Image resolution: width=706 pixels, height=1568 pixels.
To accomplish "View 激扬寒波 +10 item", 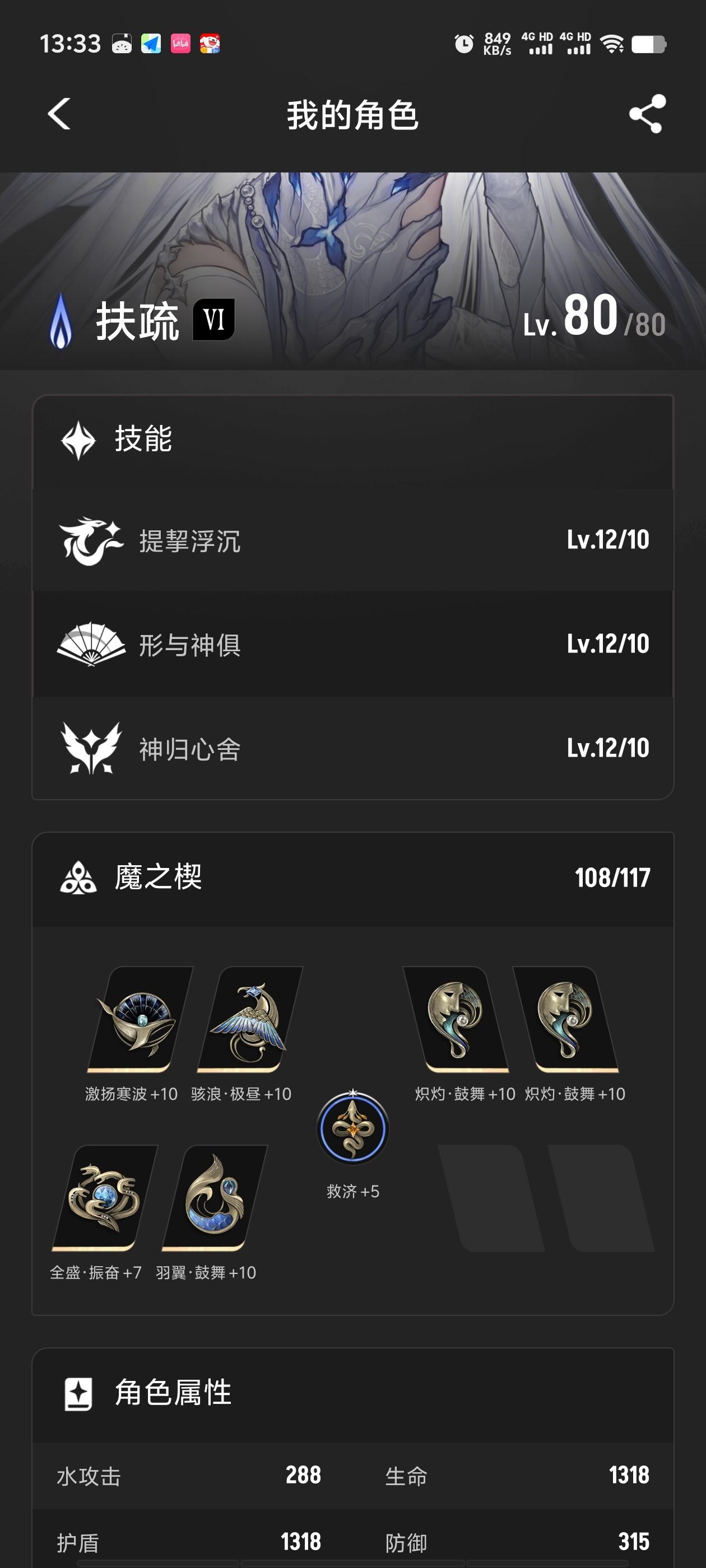I will pyautogui.click(x=139, y=1020).
